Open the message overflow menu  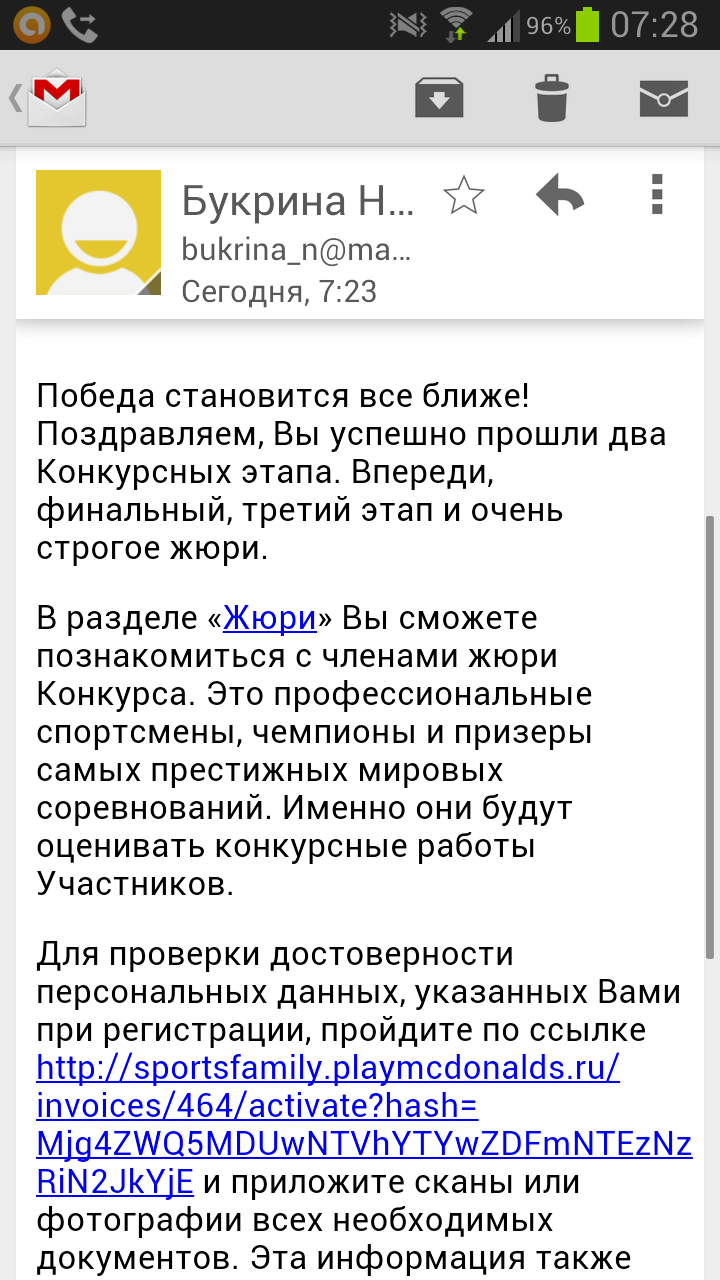(657, 196)
